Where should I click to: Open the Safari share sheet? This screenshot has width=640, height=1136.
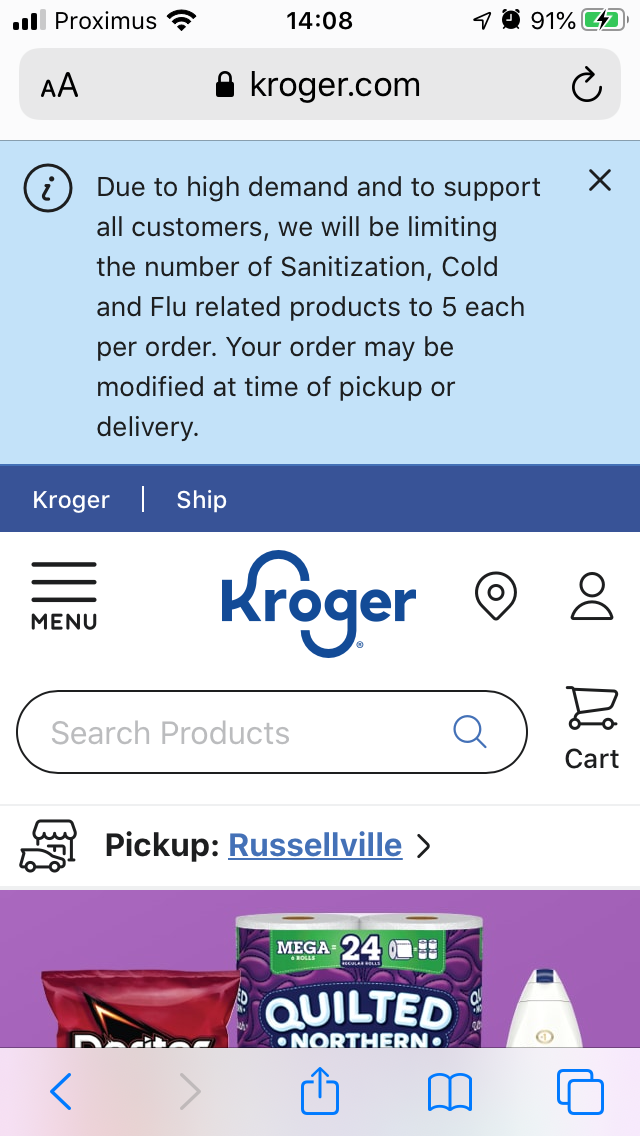point(320,1092)
